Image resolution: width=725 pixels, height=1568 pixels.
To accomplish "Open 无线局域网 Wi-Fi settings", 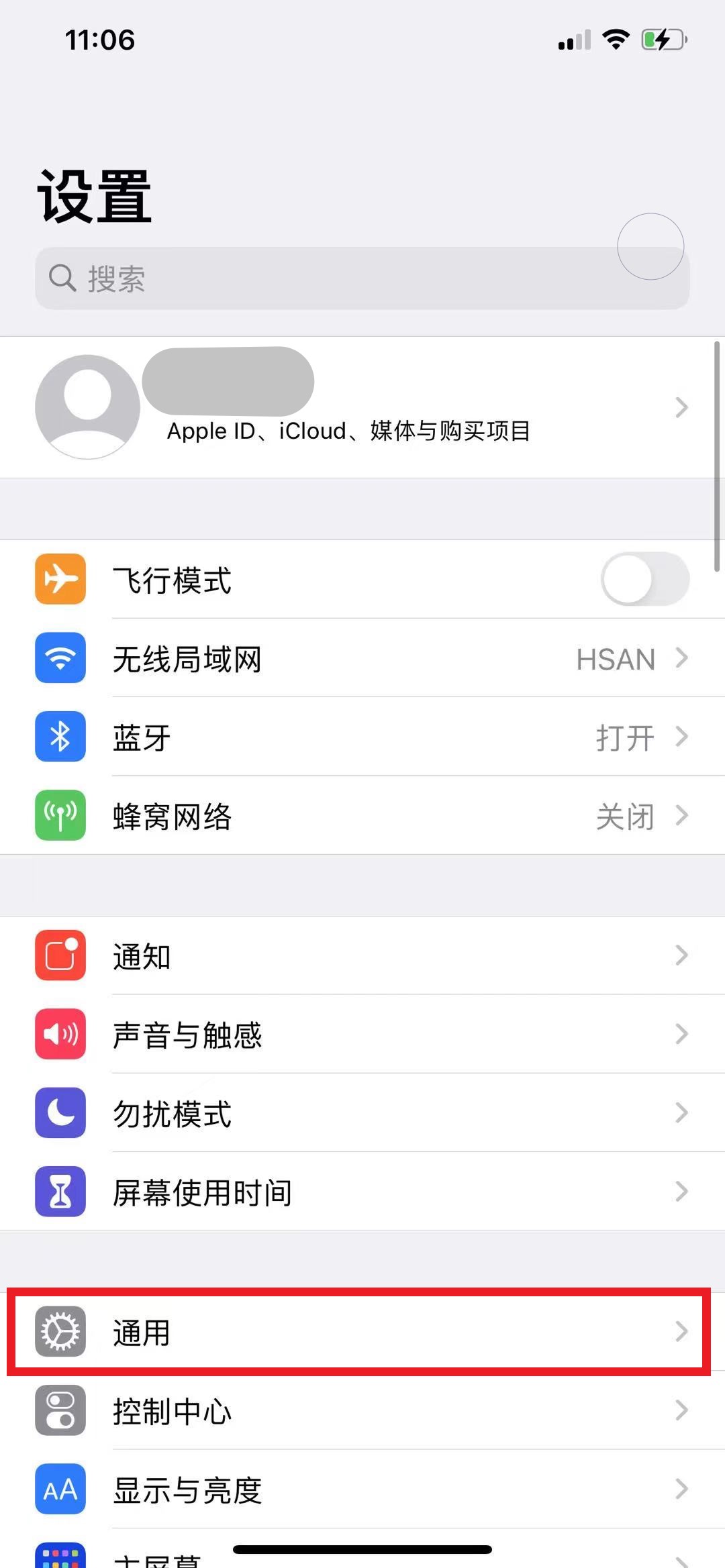I will (x=362, y=658).
